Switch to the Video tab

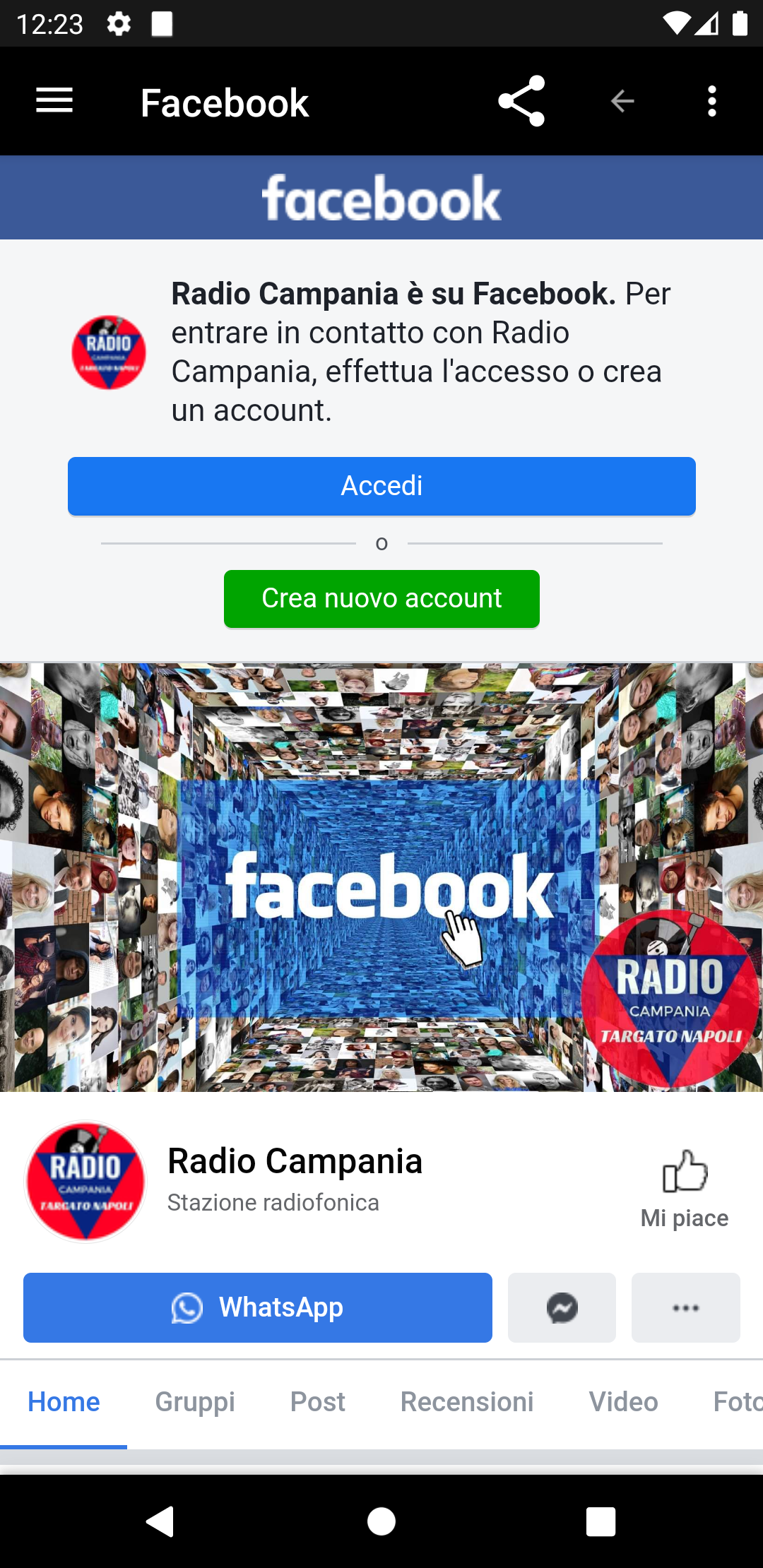624,1402
